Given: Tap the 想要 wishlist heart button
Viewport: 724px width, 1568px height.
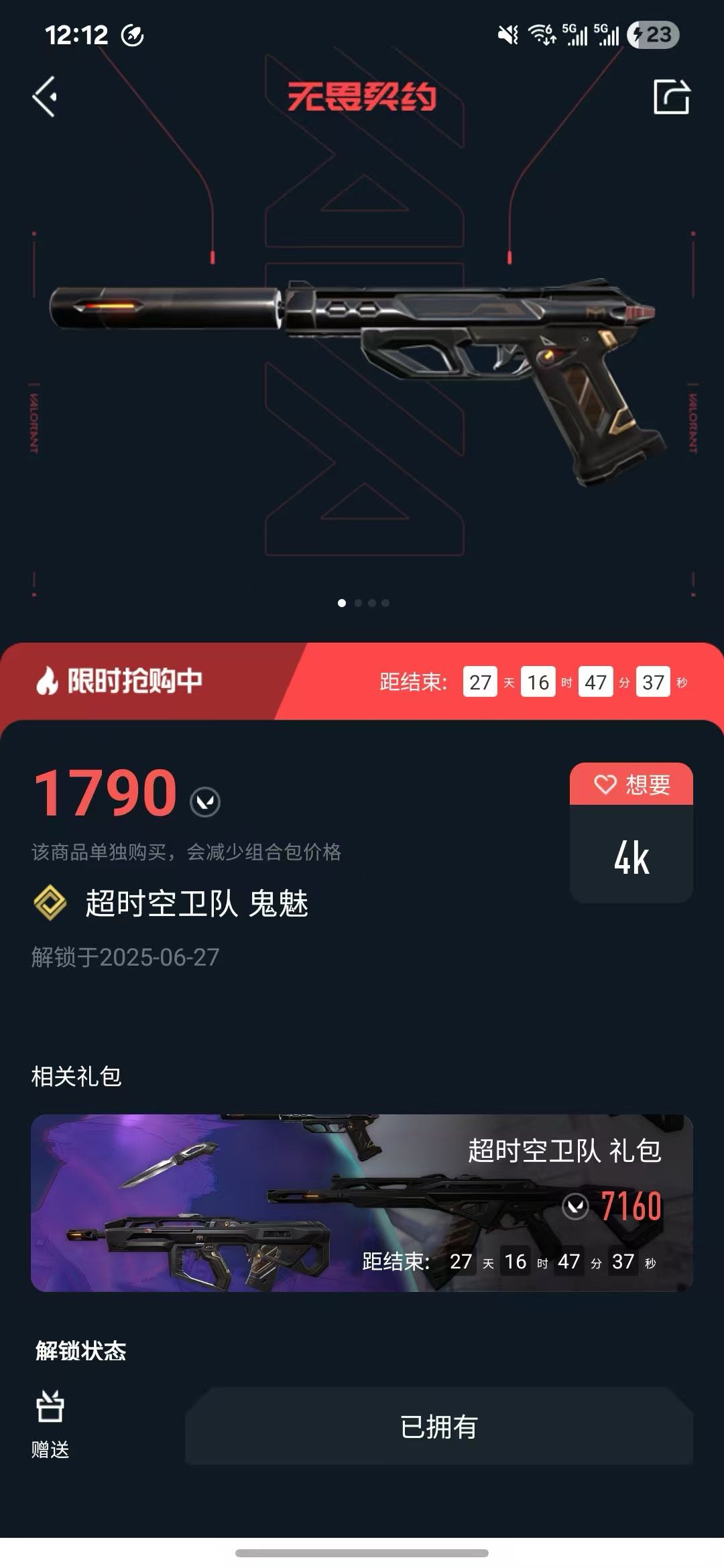Looking at the screenshot, I should coord(631,784).
